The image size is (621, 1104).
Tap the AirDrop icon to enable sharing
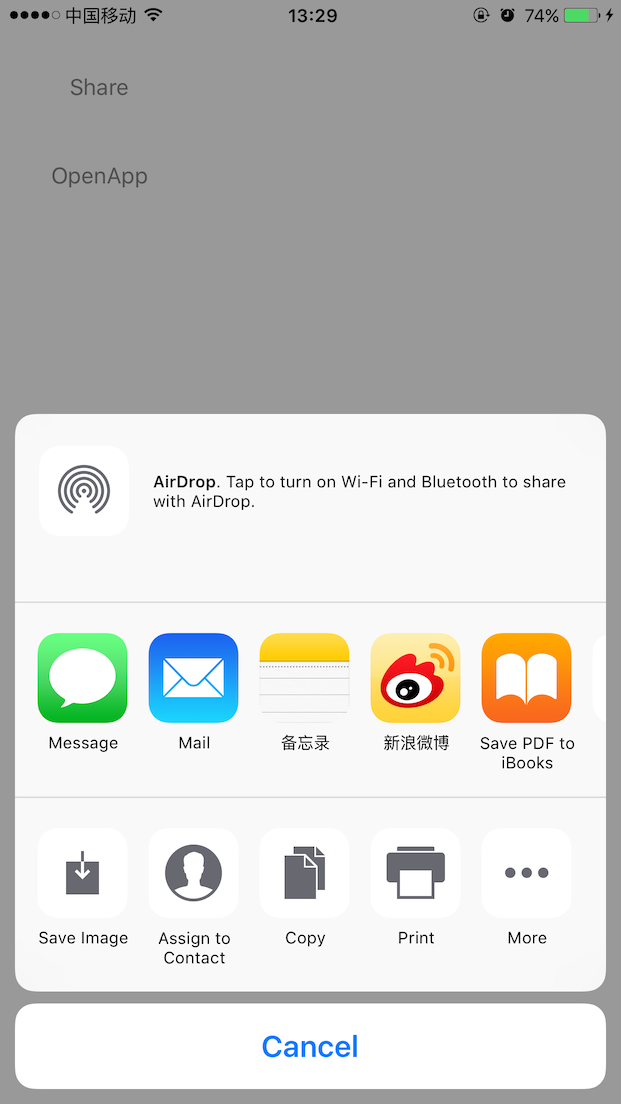pyautogui.click(x=84, y=491)
